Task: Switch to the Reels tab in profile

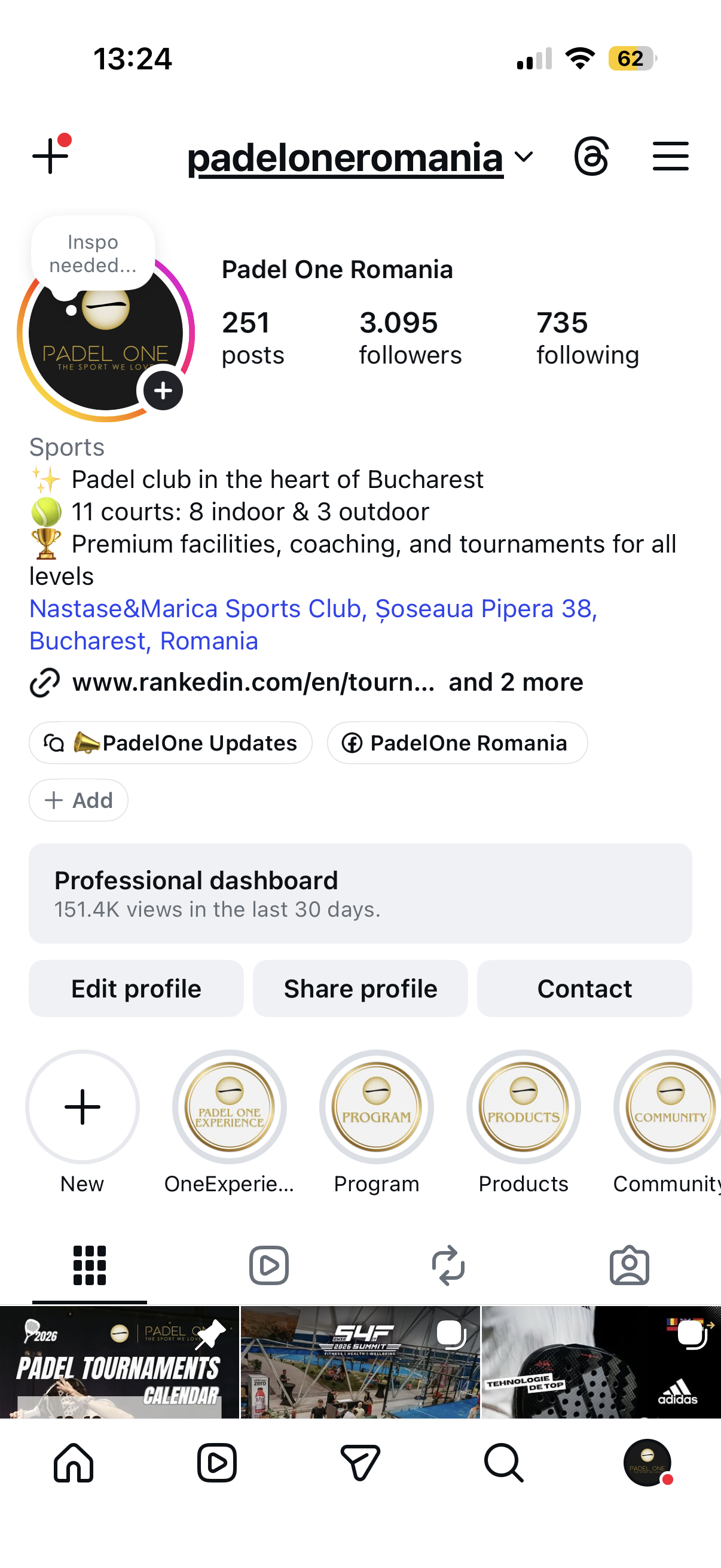Action: (268, 1265)
